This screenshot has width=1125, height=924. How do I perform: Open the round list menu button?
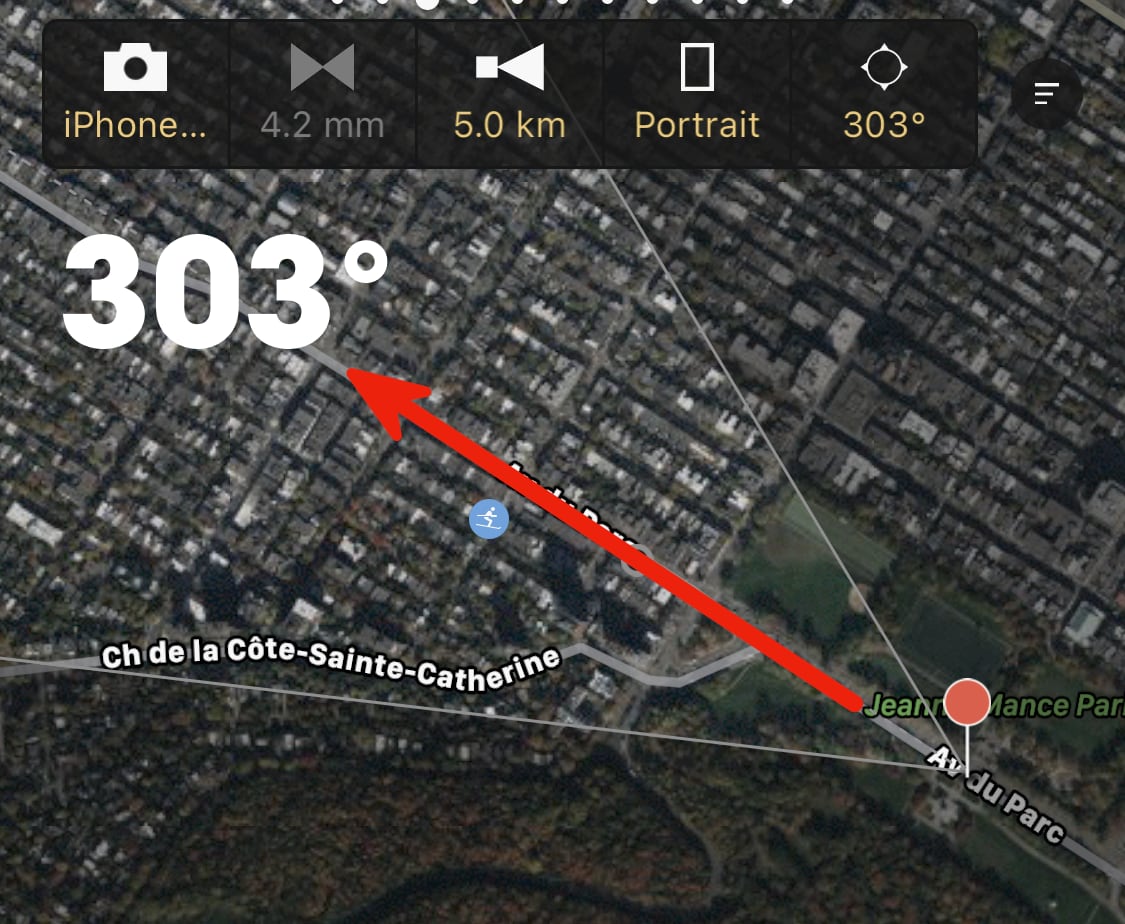pyautogui.click(x=1046, y=95)
